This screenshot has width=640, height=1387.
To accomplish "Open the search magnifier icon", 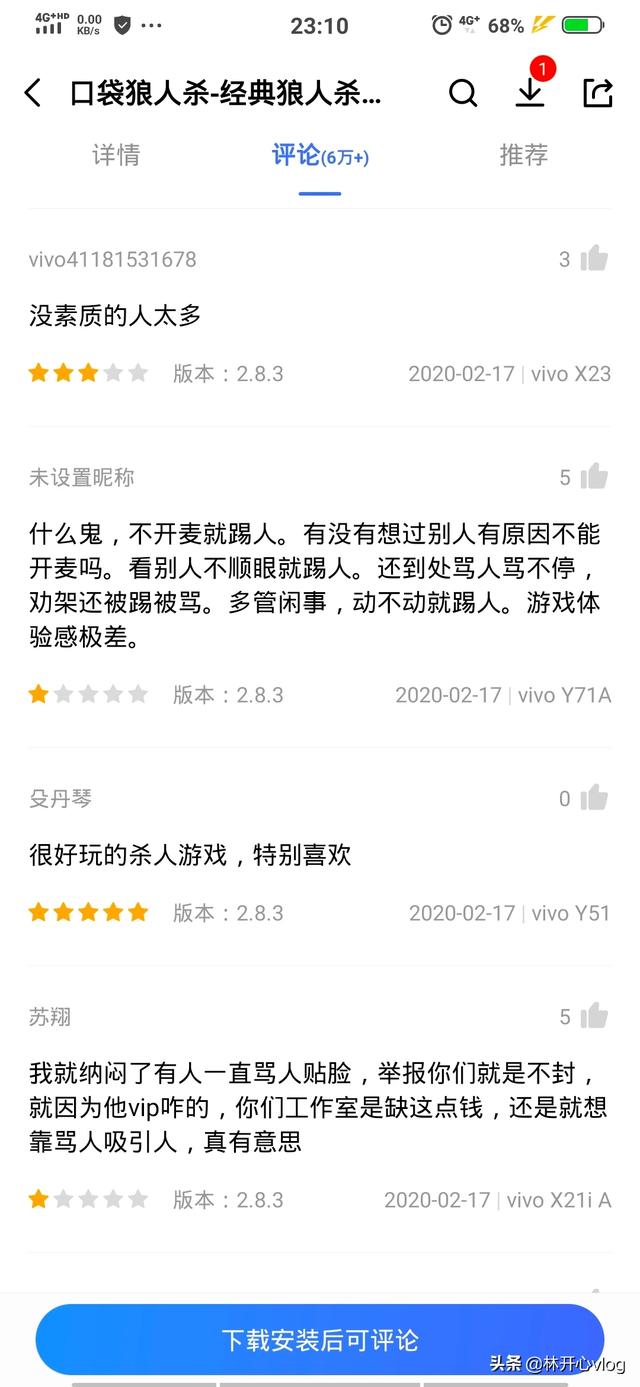I will pos(463,94).
